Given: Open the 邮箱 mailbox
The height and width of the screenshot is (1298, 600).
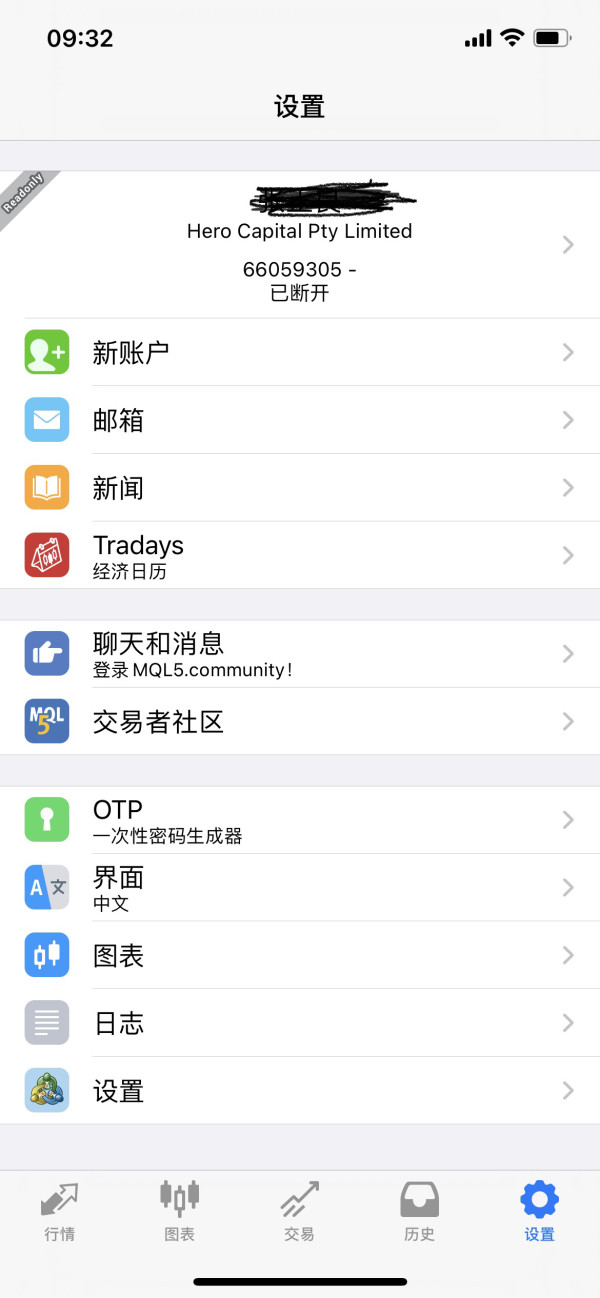Looking at the screenshot, I should [x=300, y=420].
